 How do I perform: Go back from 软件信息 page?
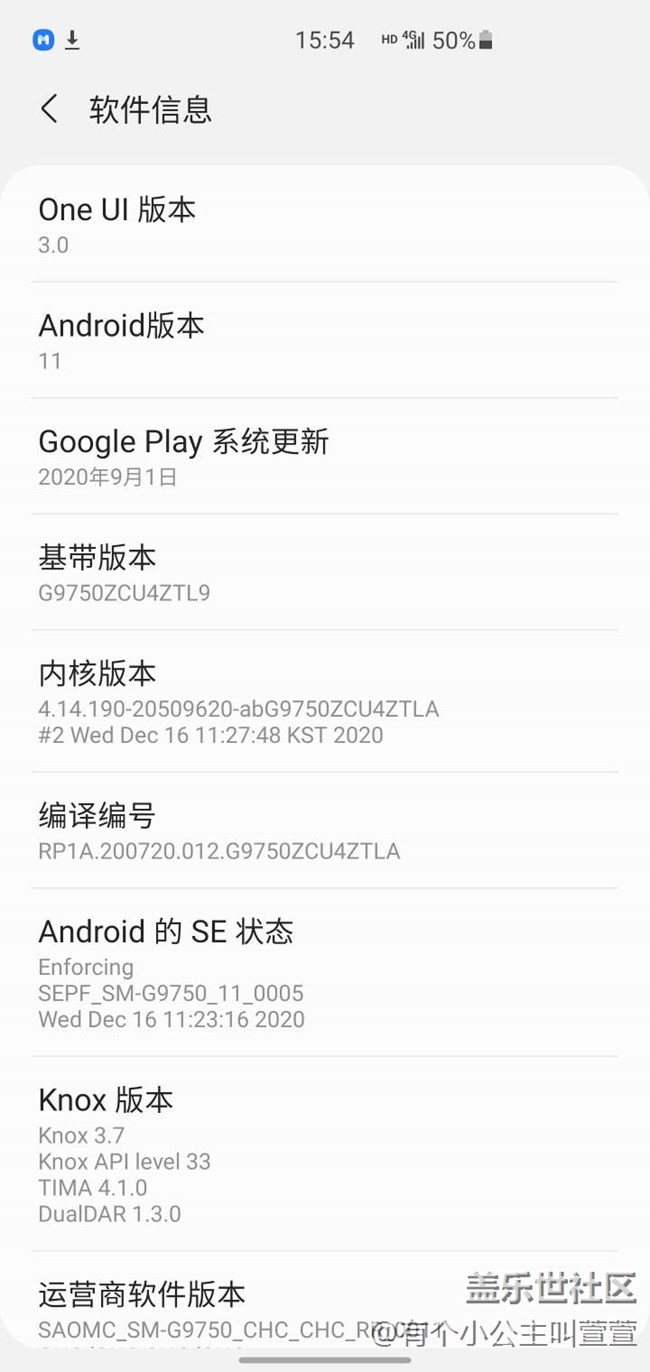tap(49, 109)
